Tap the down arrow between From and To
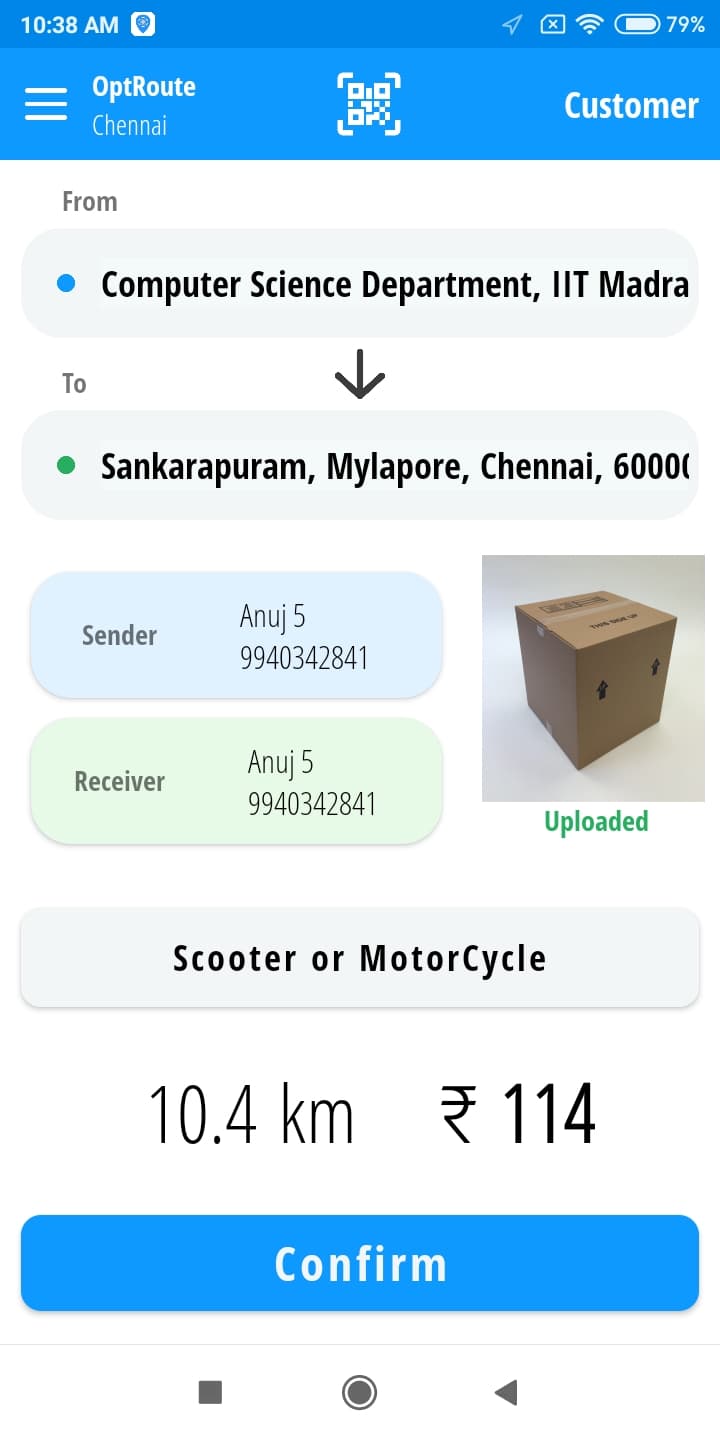The width and height of the screenshot is (720, 1440). 360,372
